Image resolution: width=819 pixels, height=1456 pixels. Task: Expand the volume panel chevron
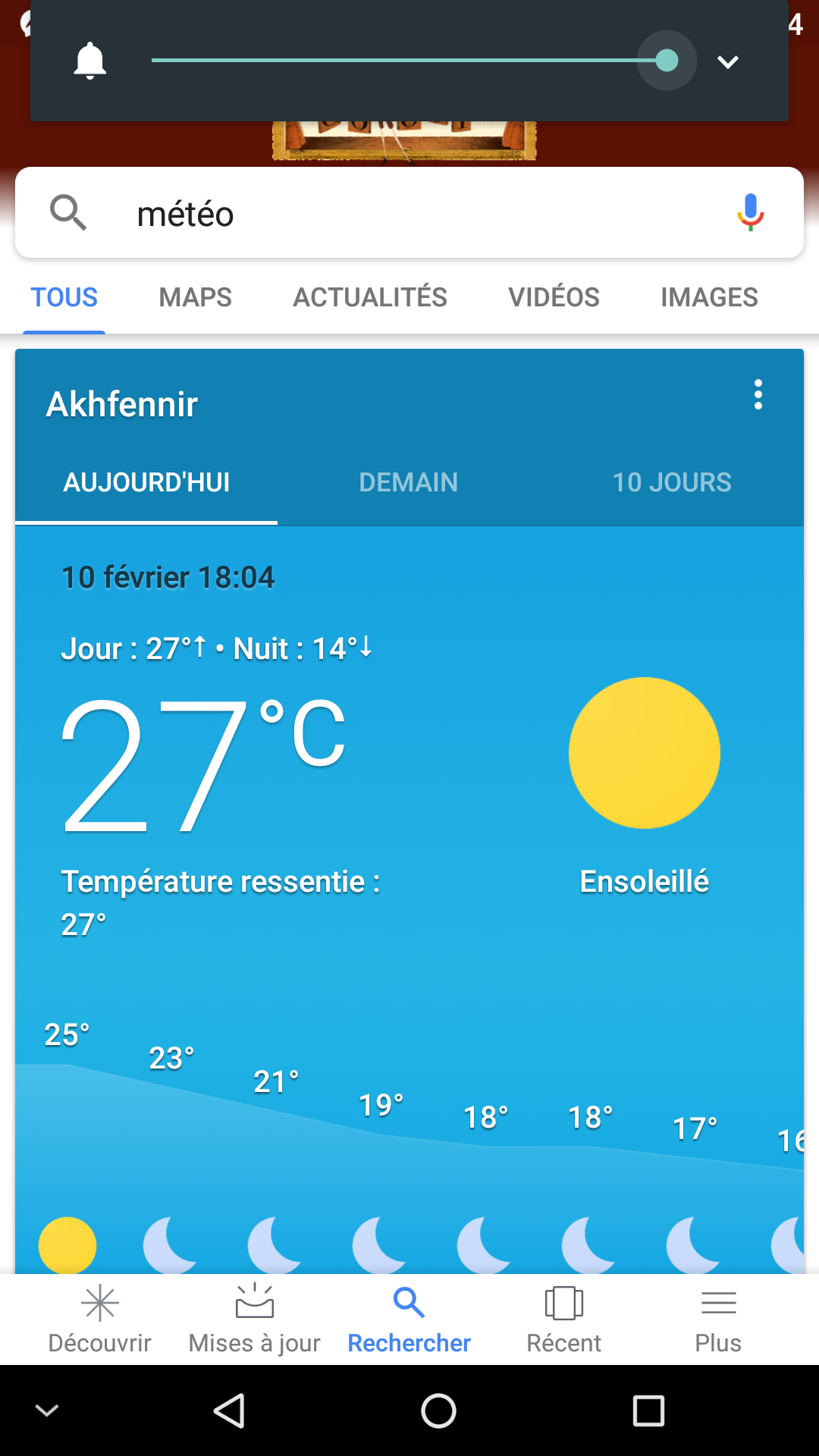pyautogui.click(x=728, y=61)
